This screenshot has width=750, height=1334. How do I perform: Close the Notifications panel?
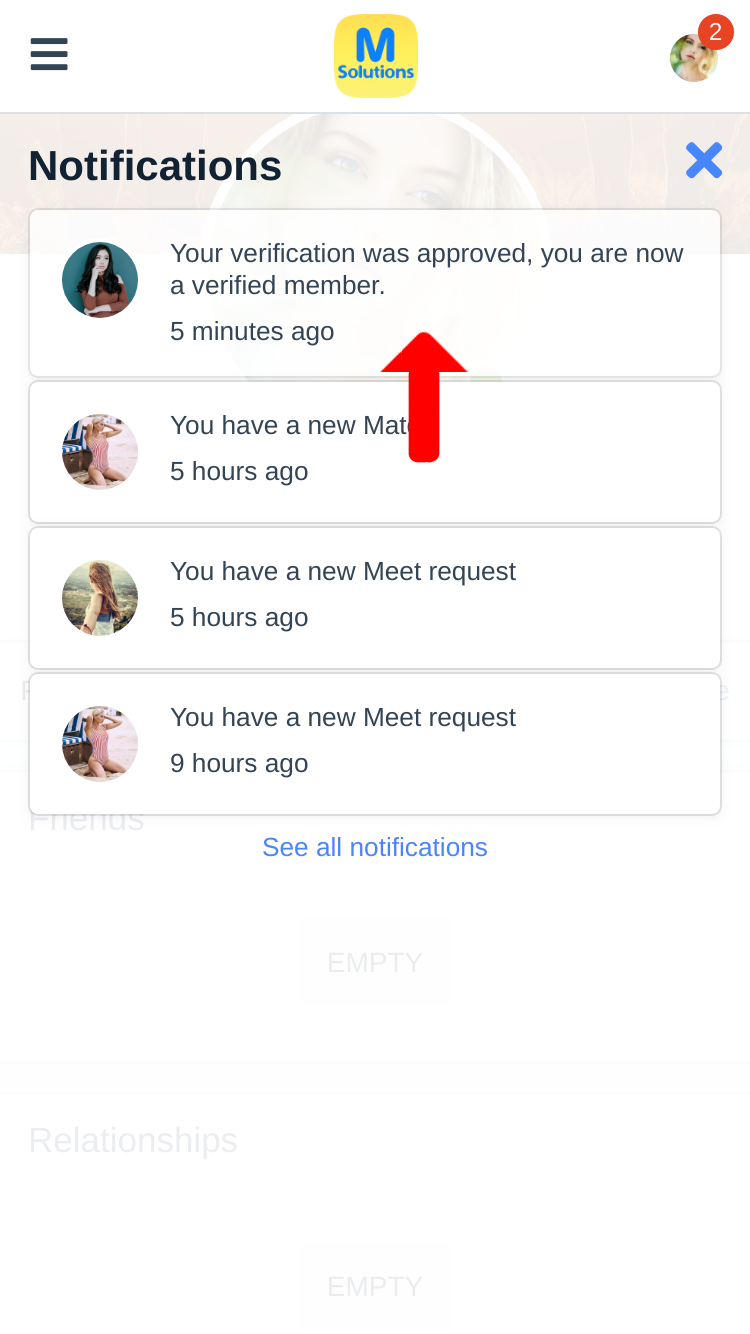(x=703, y=160)
